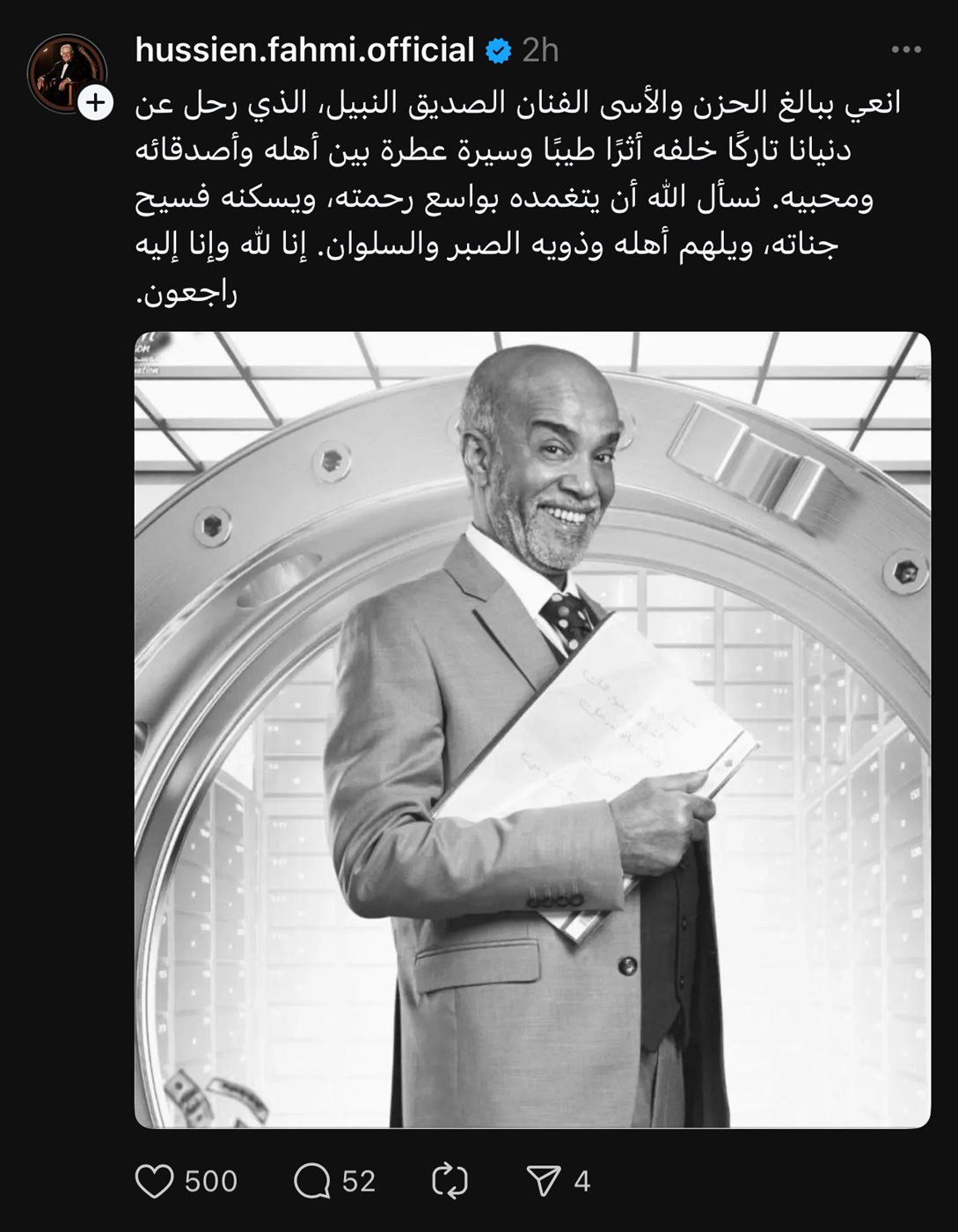Image resolution: width=958 pixels, height=1232 pixels.
Task: Open comments on this post
Action: (312, 1181)
